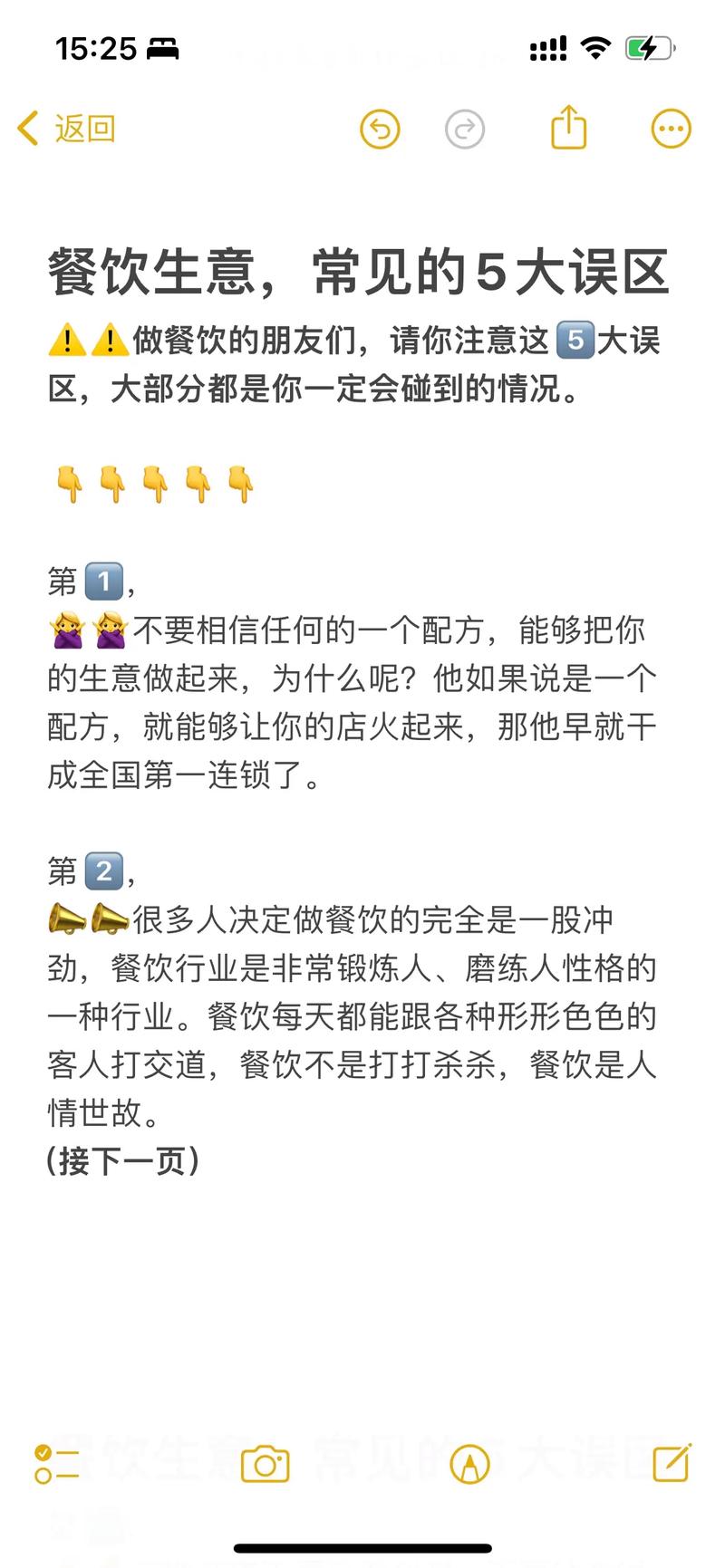
Task: Open the markup pen tool
Action: [x=469, y=1465]
